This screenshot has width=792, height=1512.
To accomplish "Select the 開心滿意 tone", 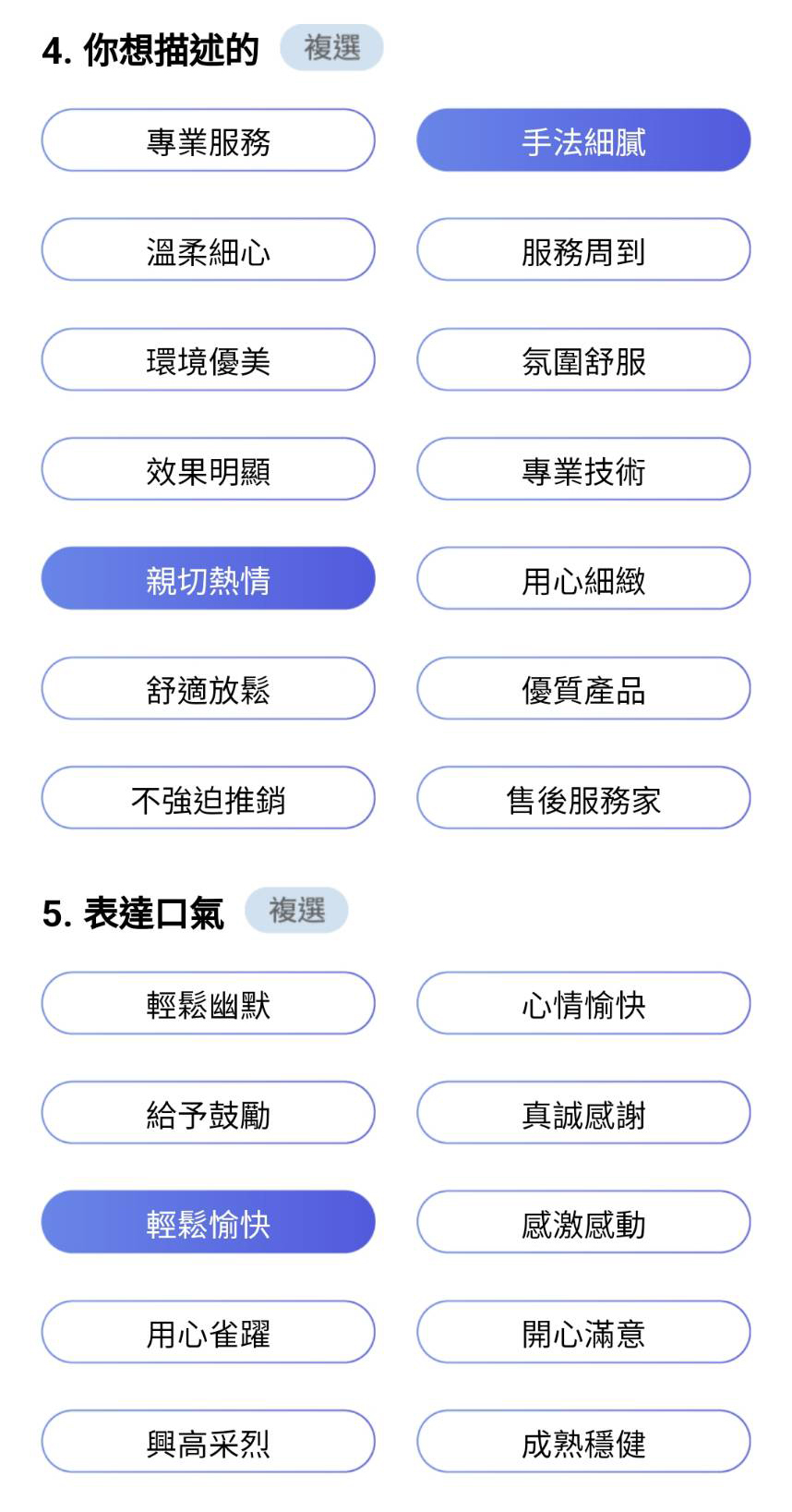I will point(583,1332).
